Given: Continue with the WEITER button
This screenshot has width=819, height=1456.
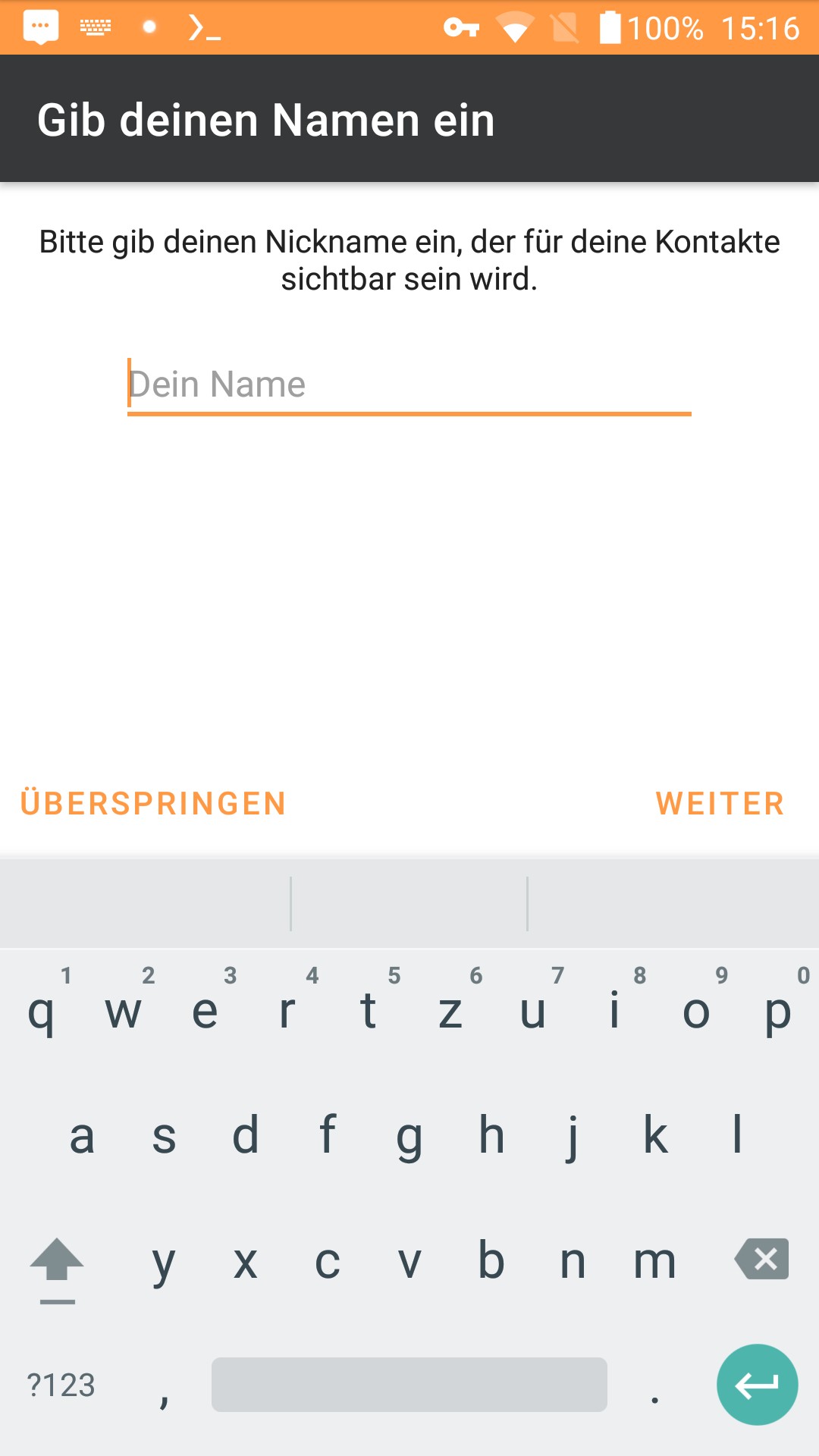Looking at the screenshot, I should pos(720,803).
